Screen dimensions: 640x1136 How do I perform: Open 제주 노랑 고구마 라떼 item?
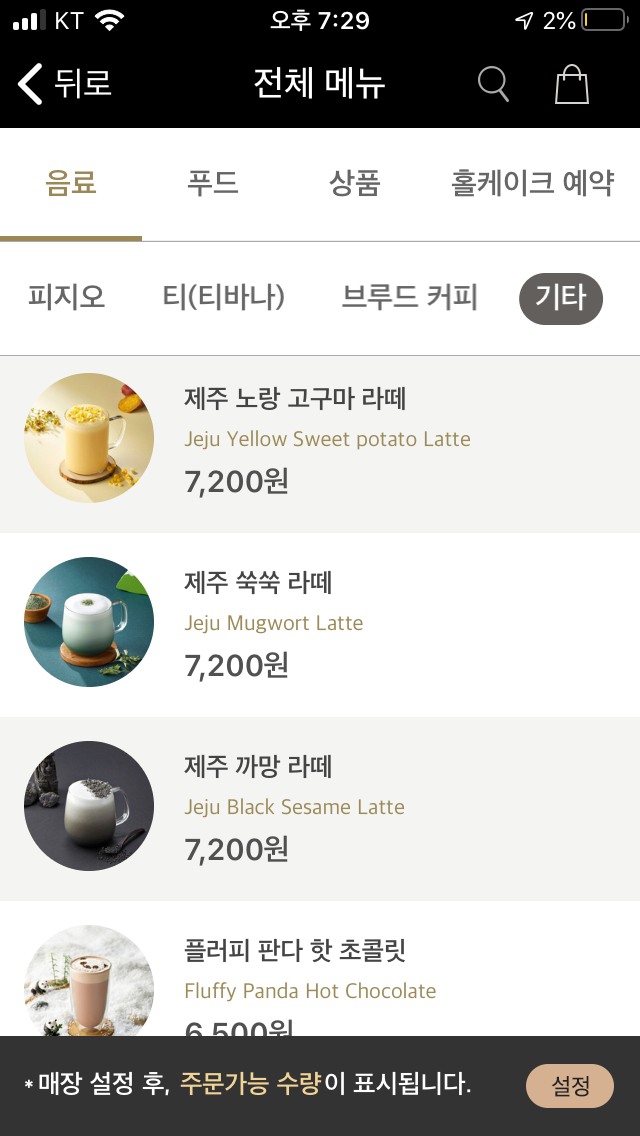coord(320,440)
